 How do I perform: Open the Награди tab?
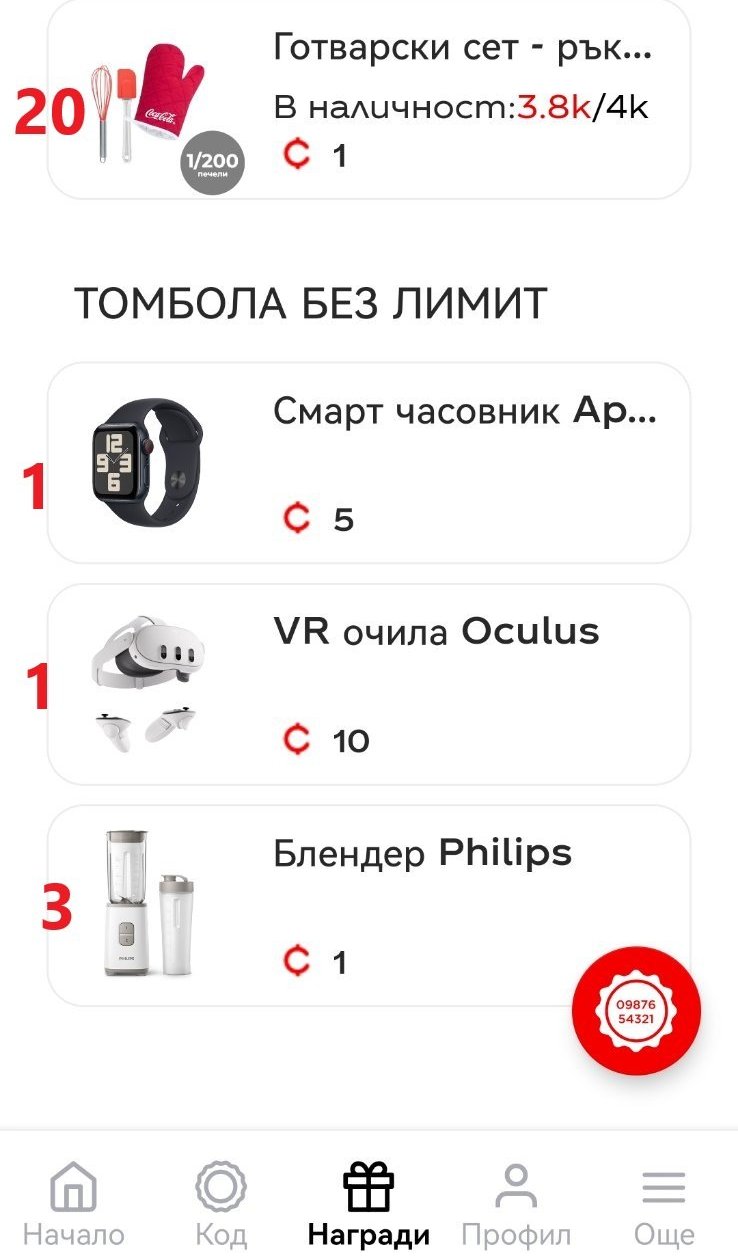(x=368, y=1204)
